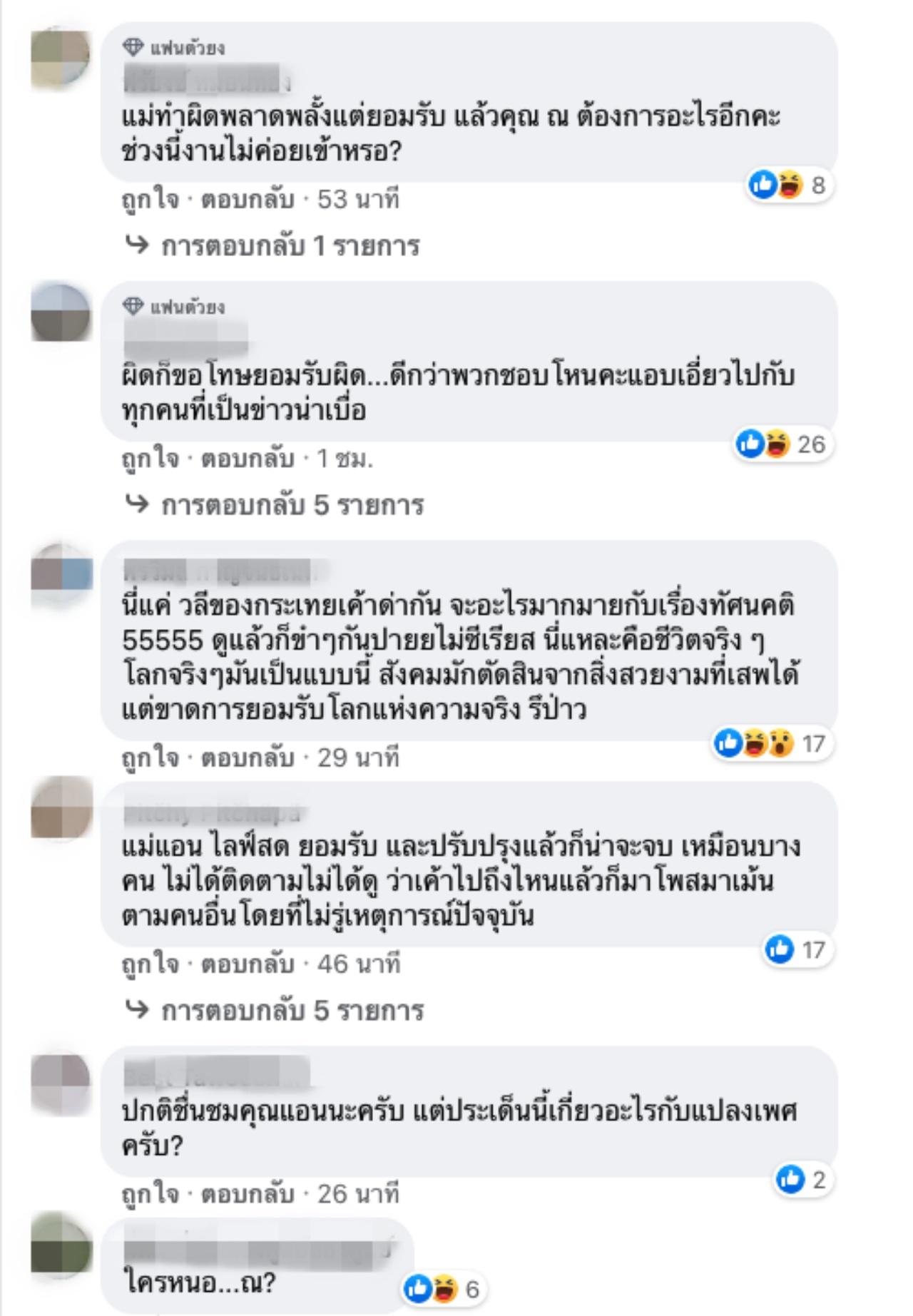This screenshot has height=1316, width=913.
Task: Reply to the comment posted 53 นาที ago
Action: click(248, 200)
